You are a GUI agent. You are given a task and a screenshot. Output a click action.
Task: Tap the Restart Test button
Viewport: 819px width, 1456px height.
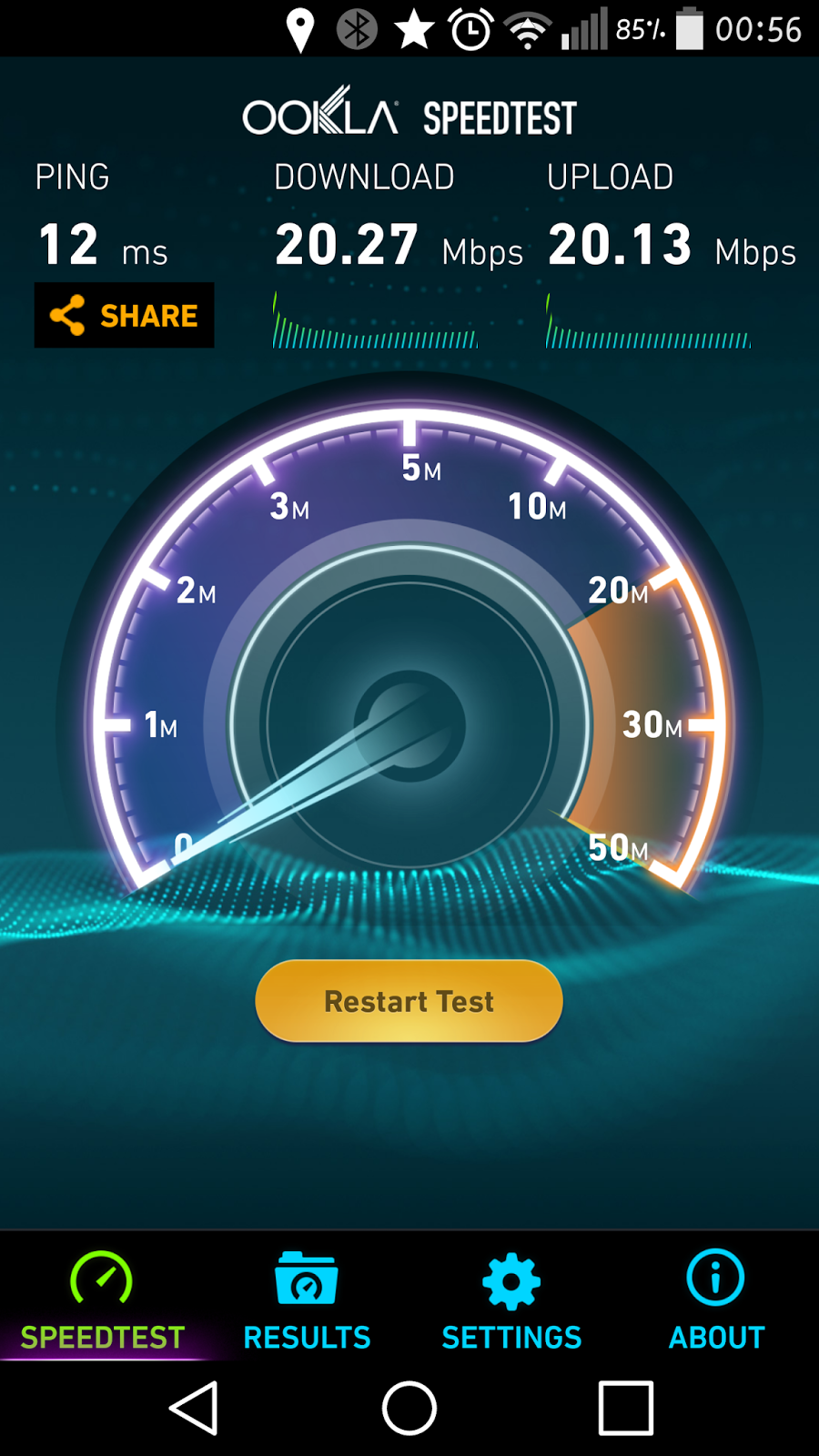[409, 1001]
